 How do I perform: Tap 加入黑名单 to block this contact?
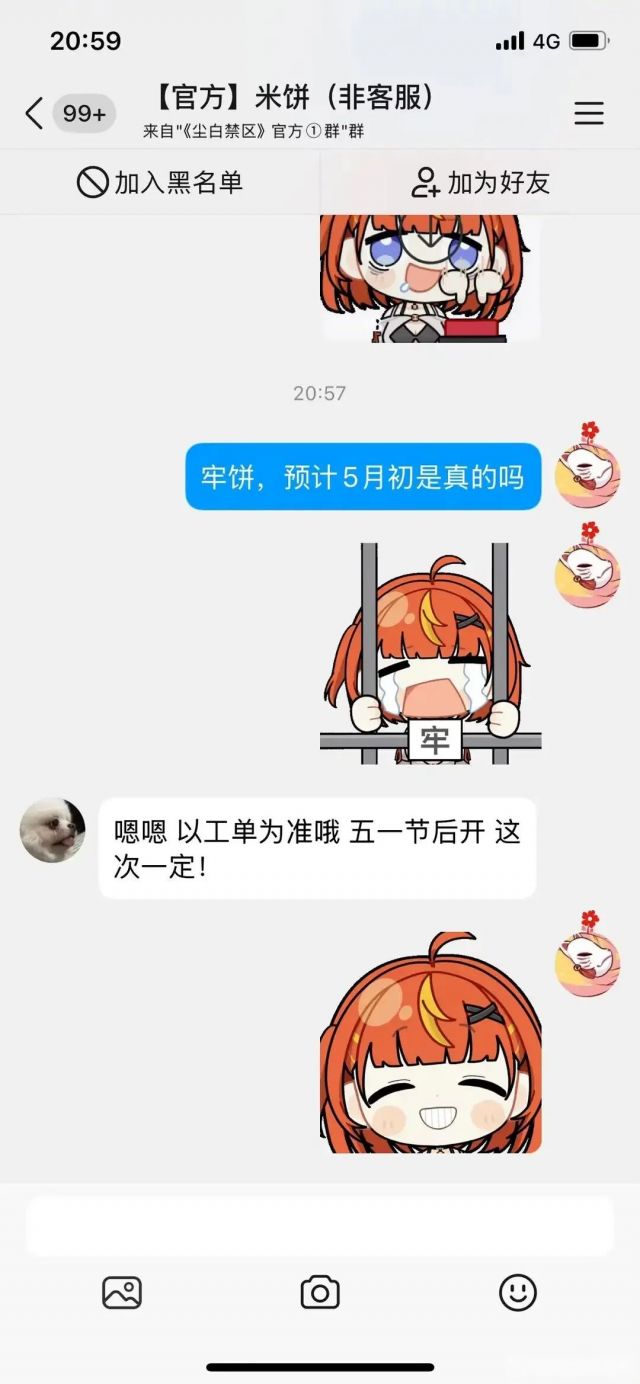point(160,182)
